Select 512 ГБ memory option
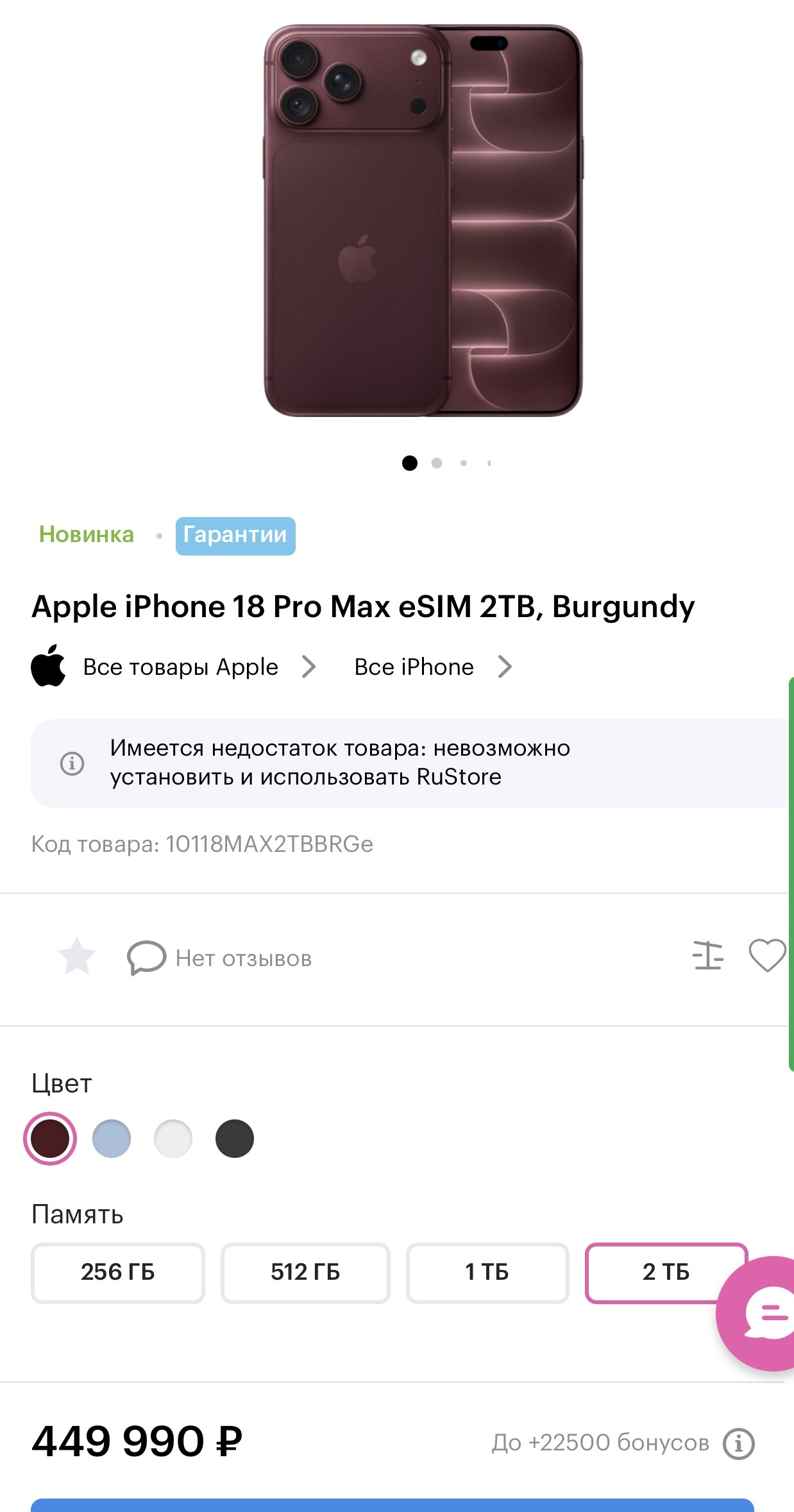The image size is (794, 1512). pos(305,1273)
